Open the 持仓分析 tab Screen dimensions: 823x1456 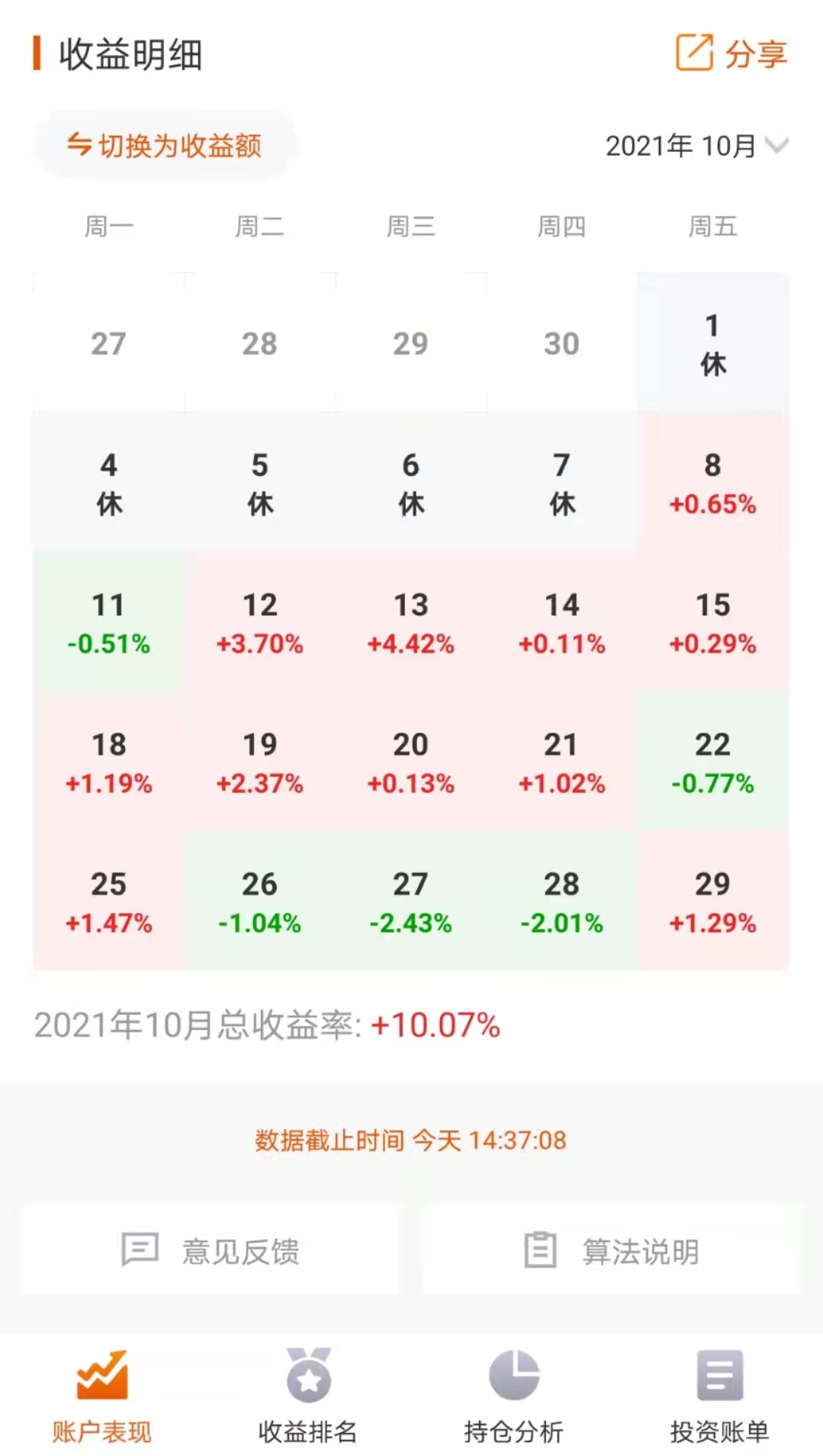513,1396
